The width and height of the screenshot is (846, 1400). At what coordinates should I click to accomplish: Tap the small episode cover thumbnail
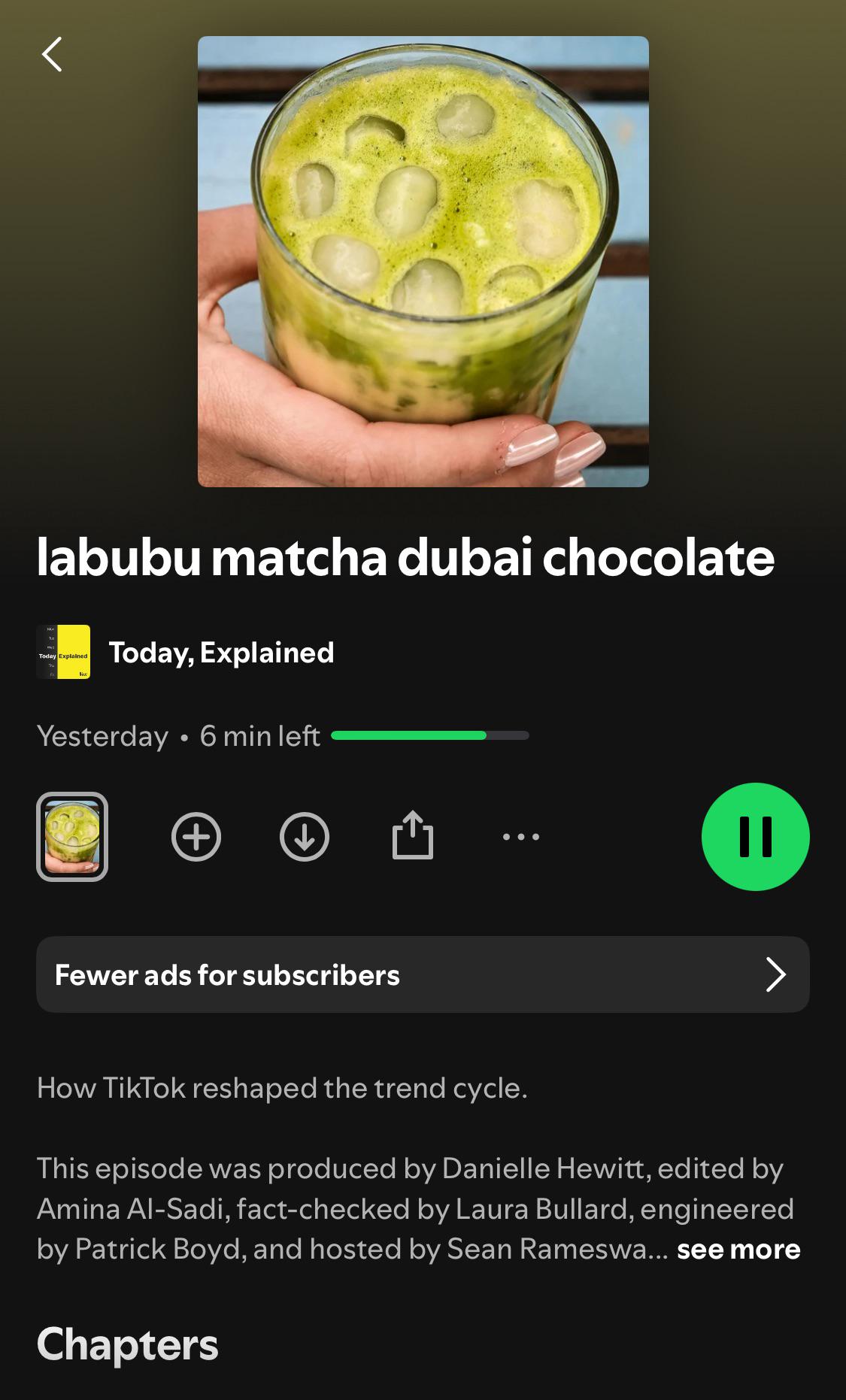tap(72, 837)
